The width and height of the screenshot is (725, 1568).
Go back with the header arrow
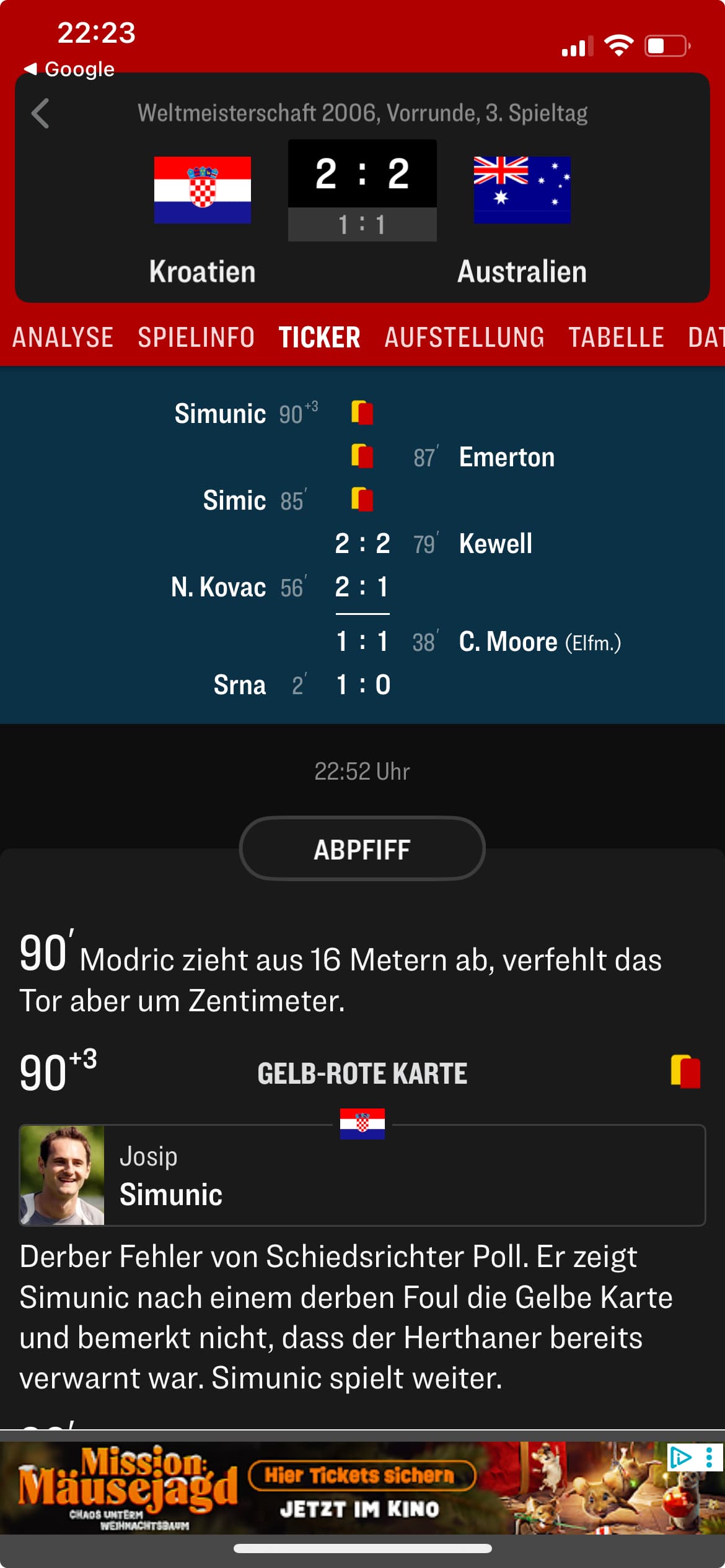[x=40, y=113]
